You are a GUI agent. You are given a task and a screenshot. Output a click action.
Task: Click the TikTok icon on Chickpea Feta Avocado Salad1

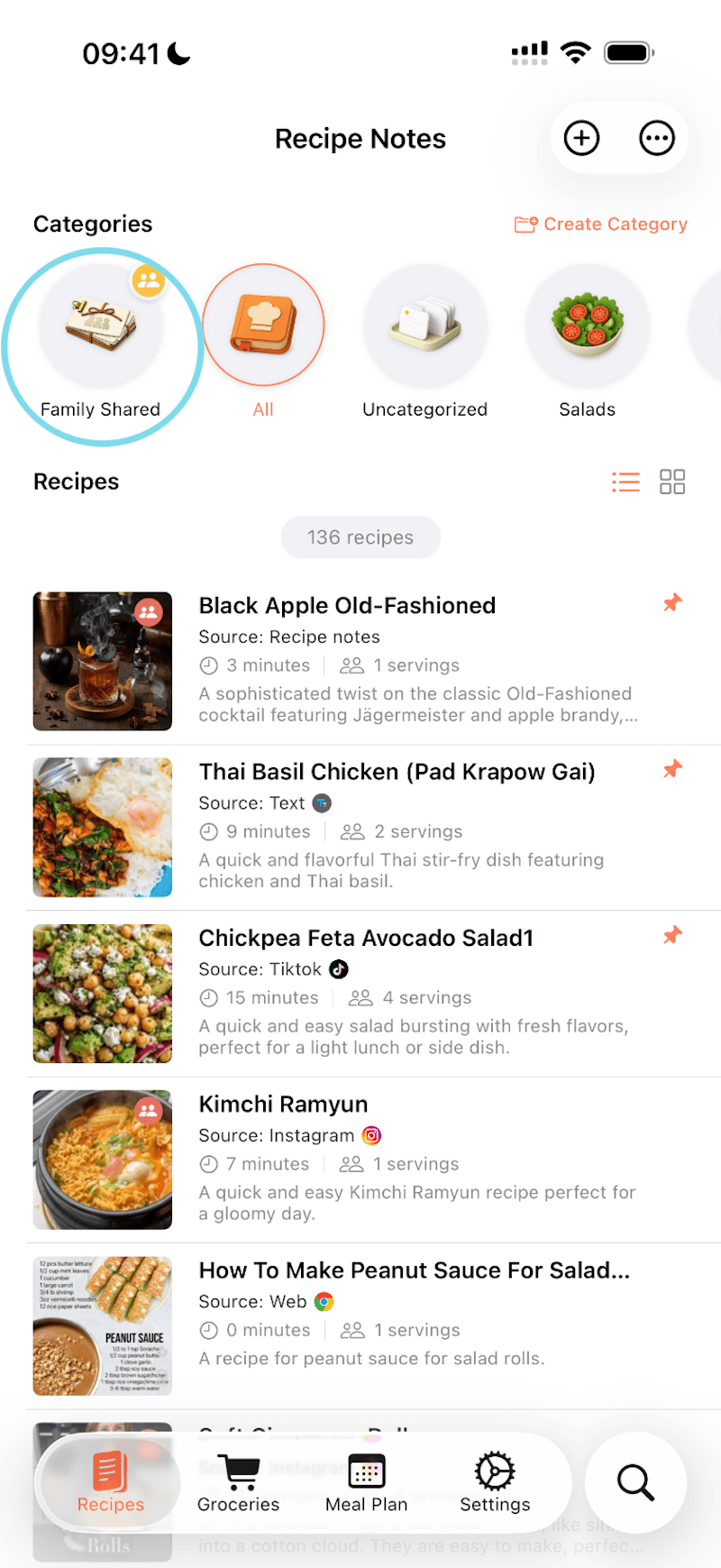(x=338, y=969)
